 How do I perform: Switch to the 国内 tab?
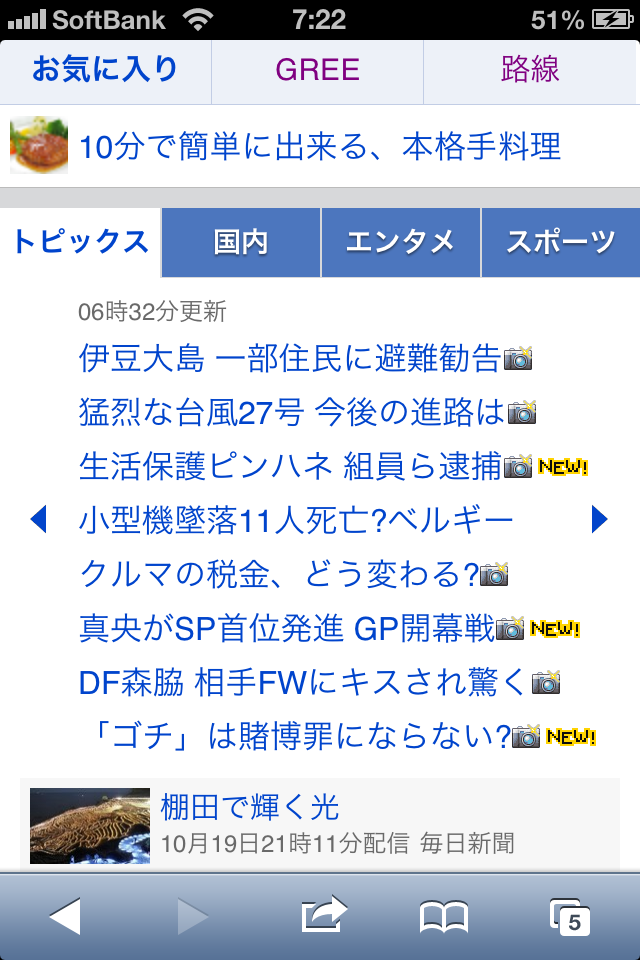coord(241,243)
